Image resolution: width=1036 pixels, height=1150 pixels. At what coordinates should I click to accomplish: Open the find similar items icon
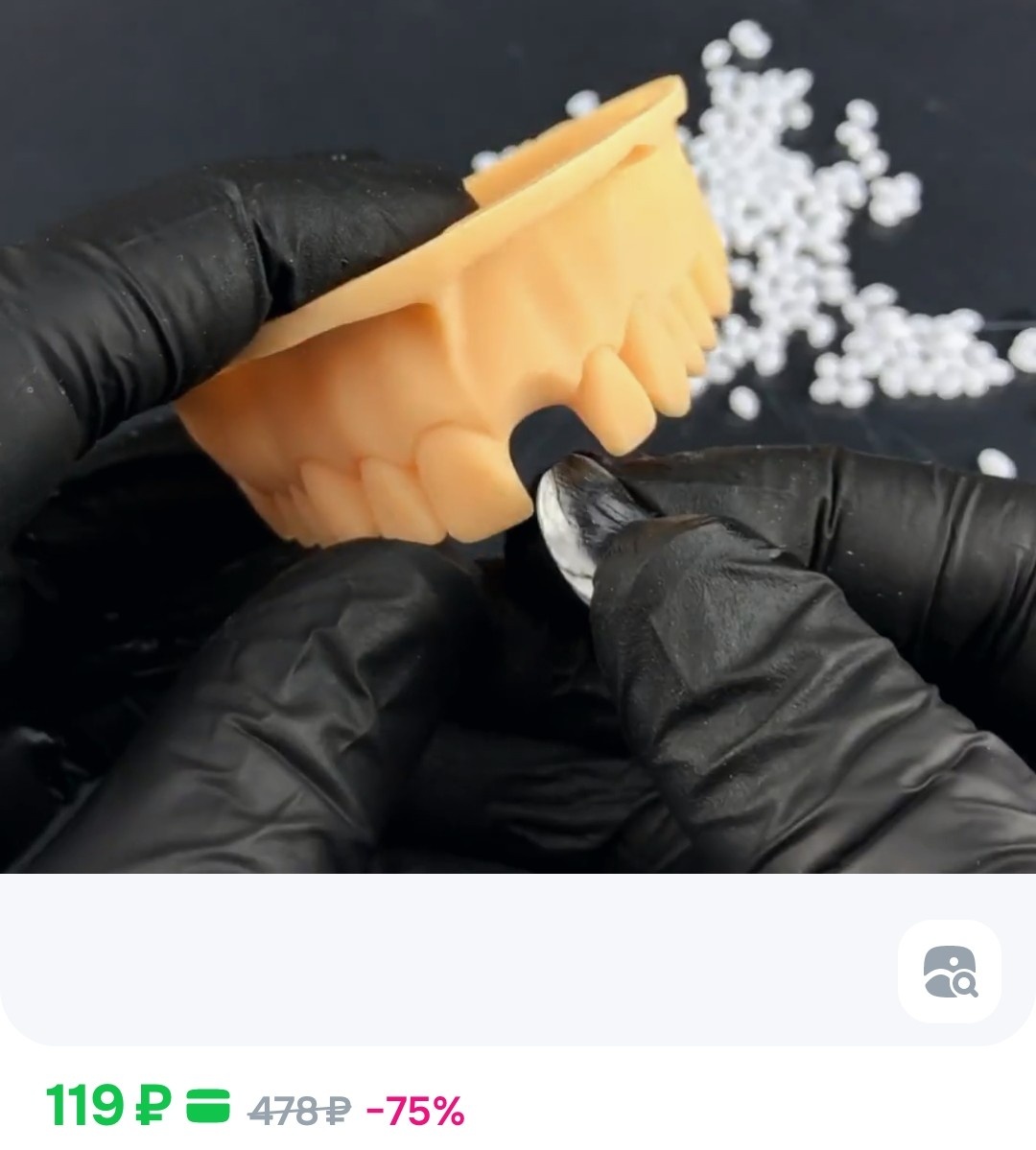(949, 972)
